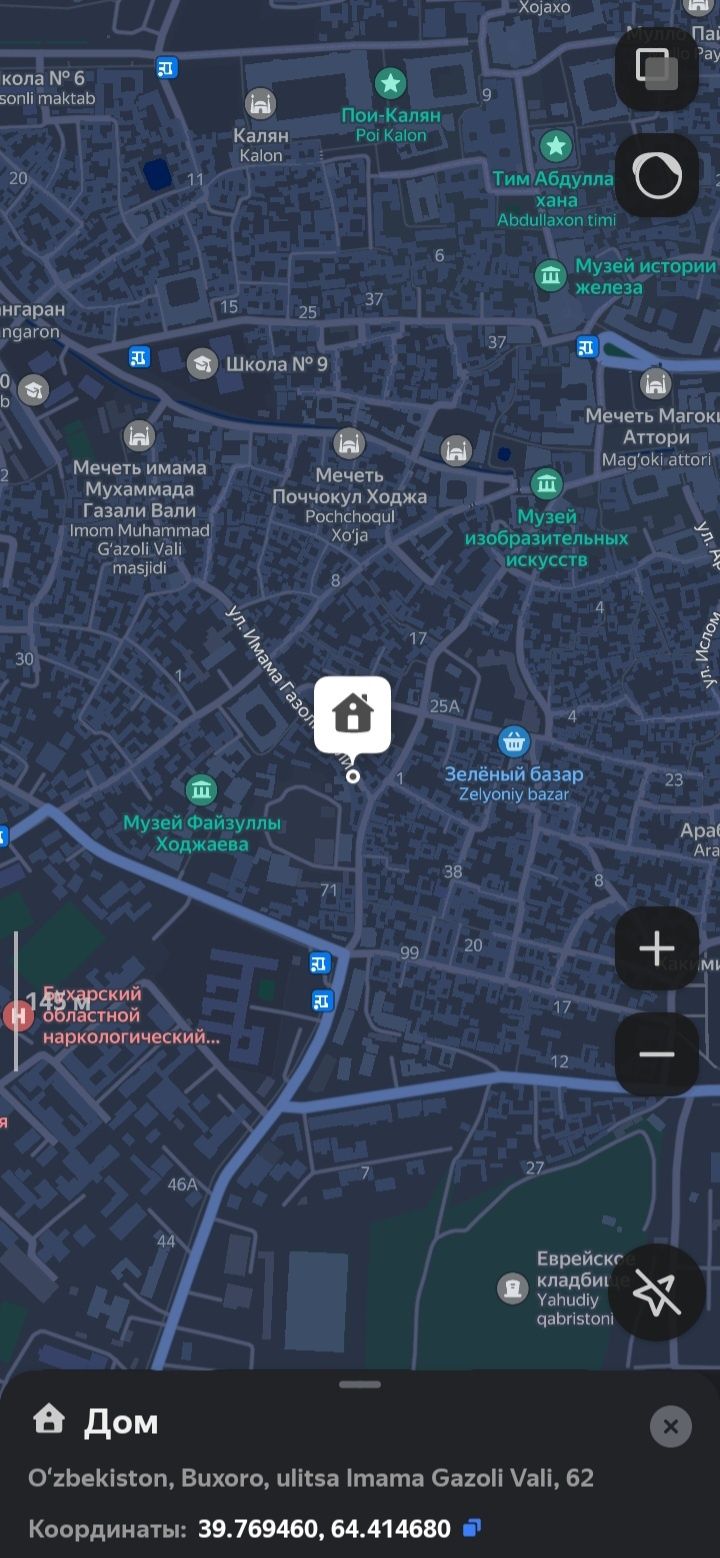
Task: Select Школа № 9 on map
Action: (203, 363)
